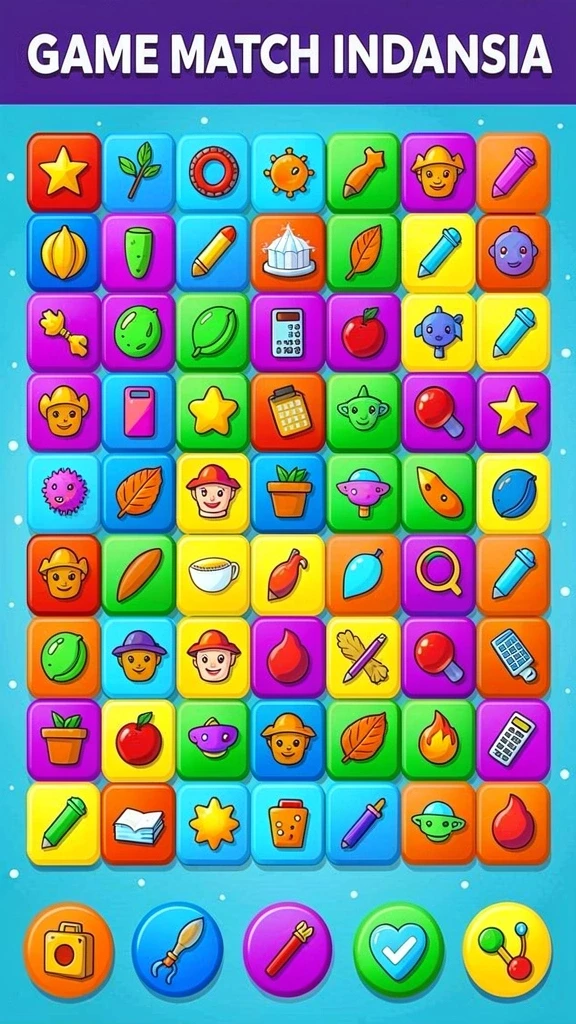Select the crossed pencil and leaf tile

coord(362,657)
